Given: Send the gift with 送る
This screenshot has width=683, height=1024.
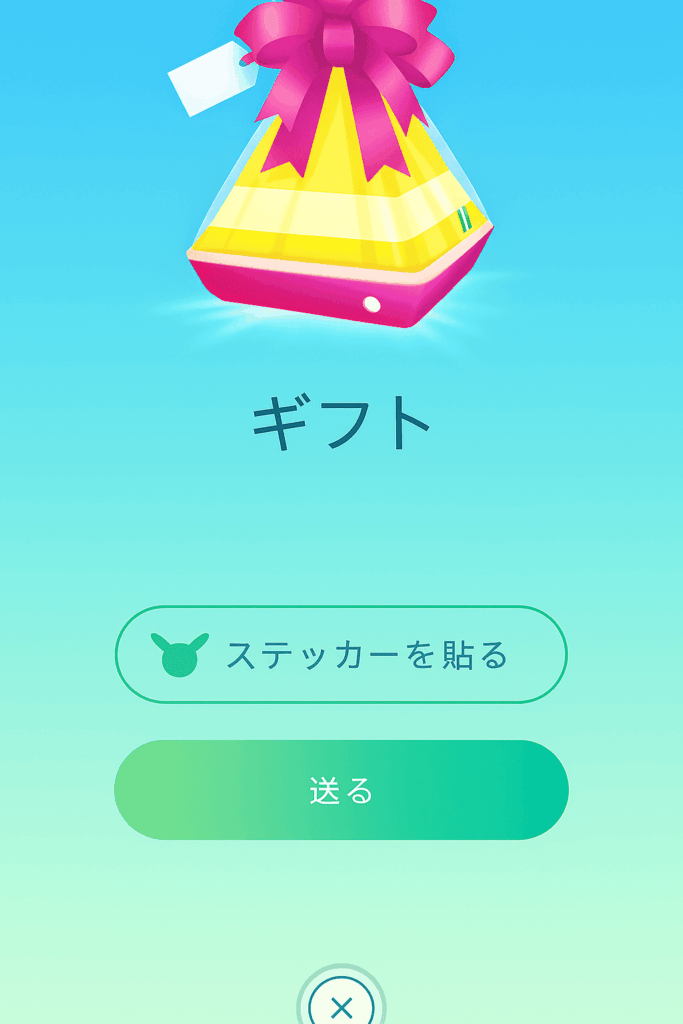Looking at the screenshot, I should tap(341, 790).
